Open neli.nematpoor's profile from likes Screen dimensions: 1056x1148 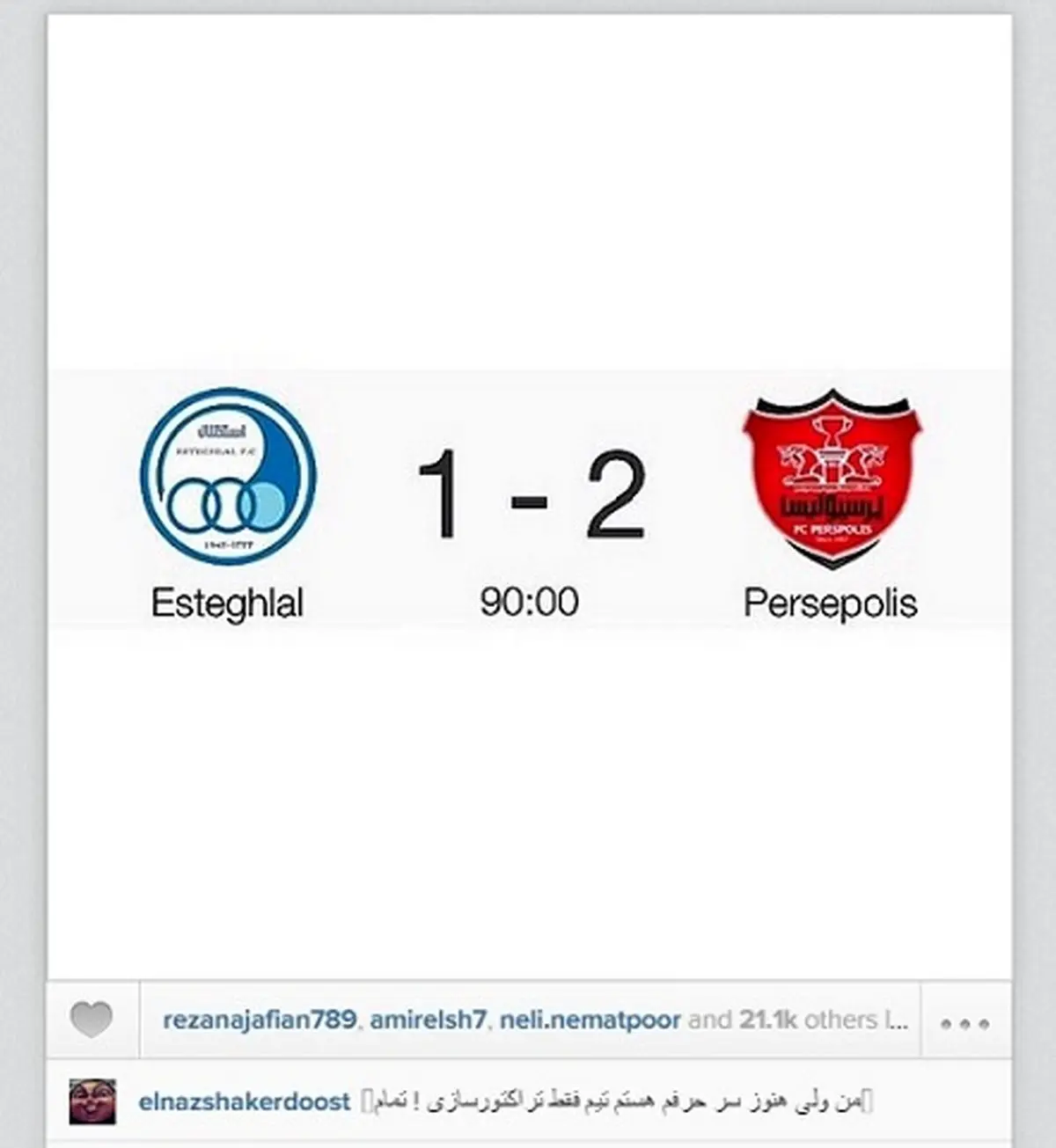click(590, 1020)
